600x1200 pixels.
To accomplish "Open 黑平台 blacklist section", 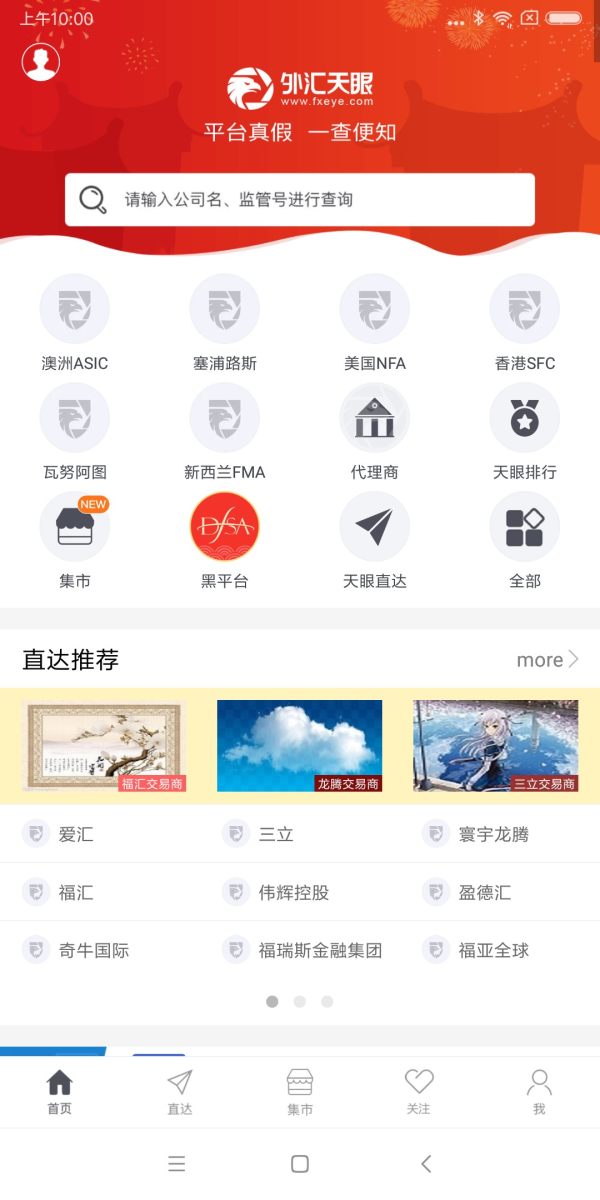I will [225, 541].
